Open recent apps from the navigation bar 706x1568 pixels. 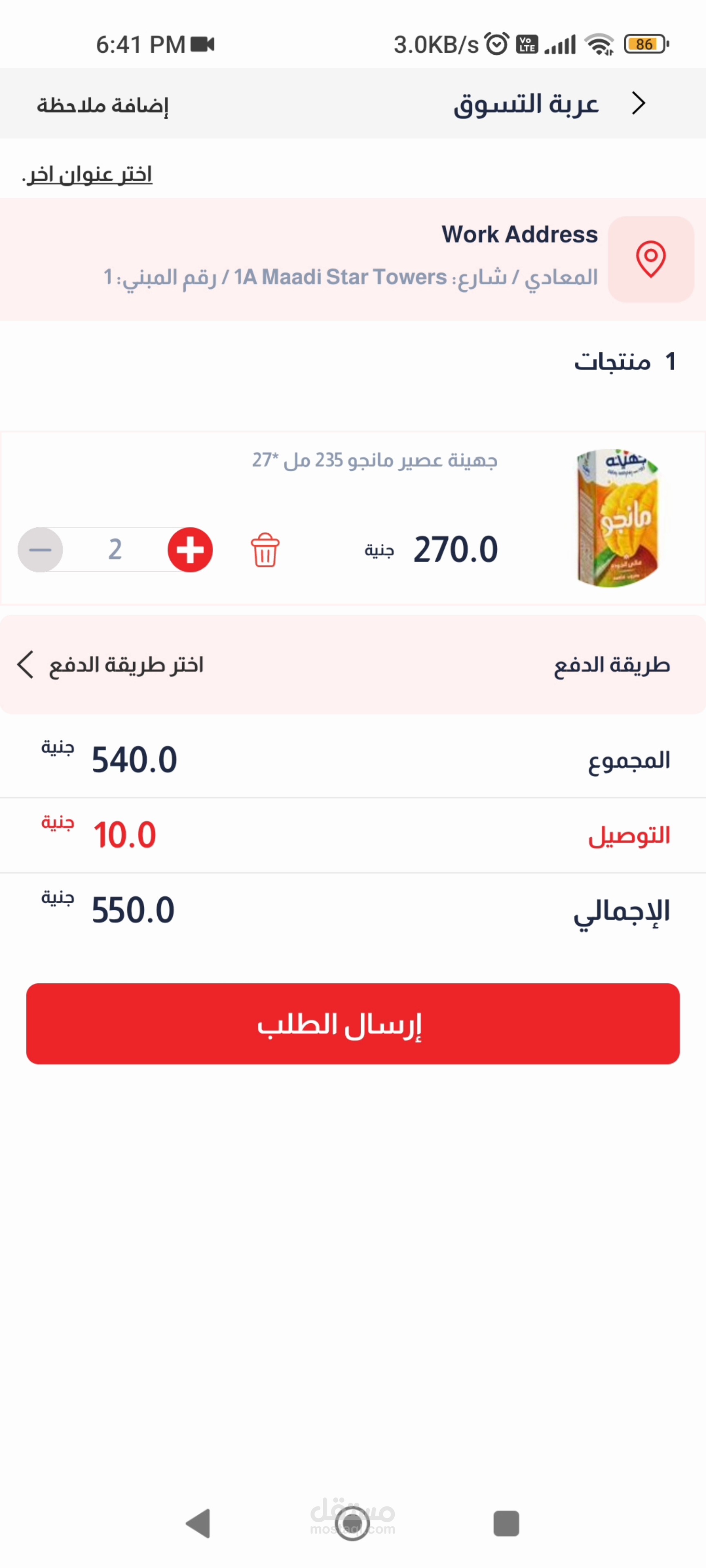(x=506, y=1523)
